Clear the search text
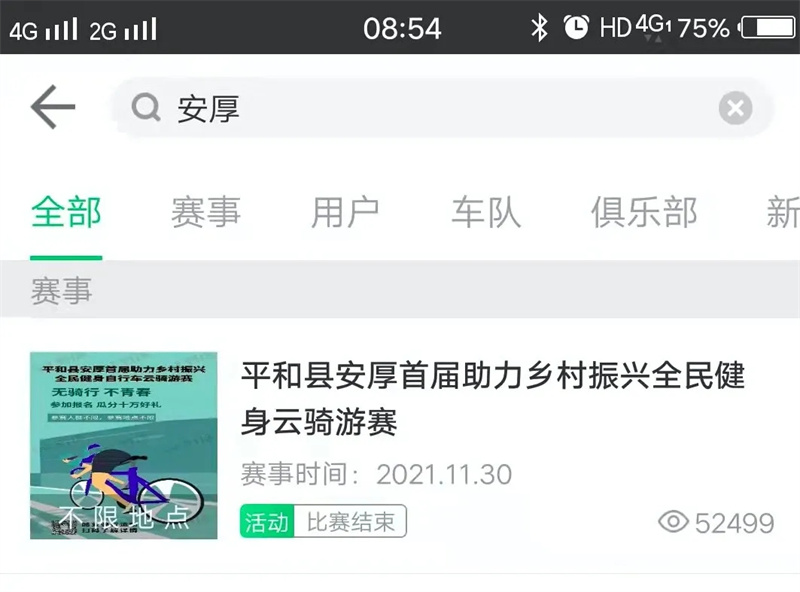Image resolution: width=800 pixels, height=592 pixels. pos(735,108)
